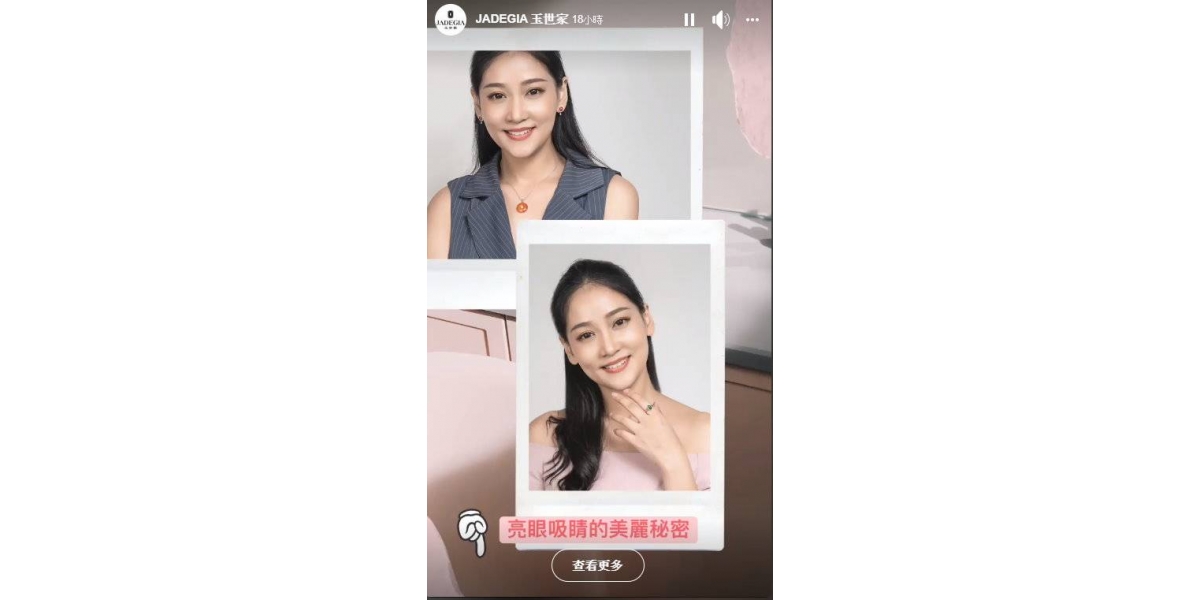Open the three-dot overflow menu
This screenshot has height=600, width=1200.
[752, 19]
